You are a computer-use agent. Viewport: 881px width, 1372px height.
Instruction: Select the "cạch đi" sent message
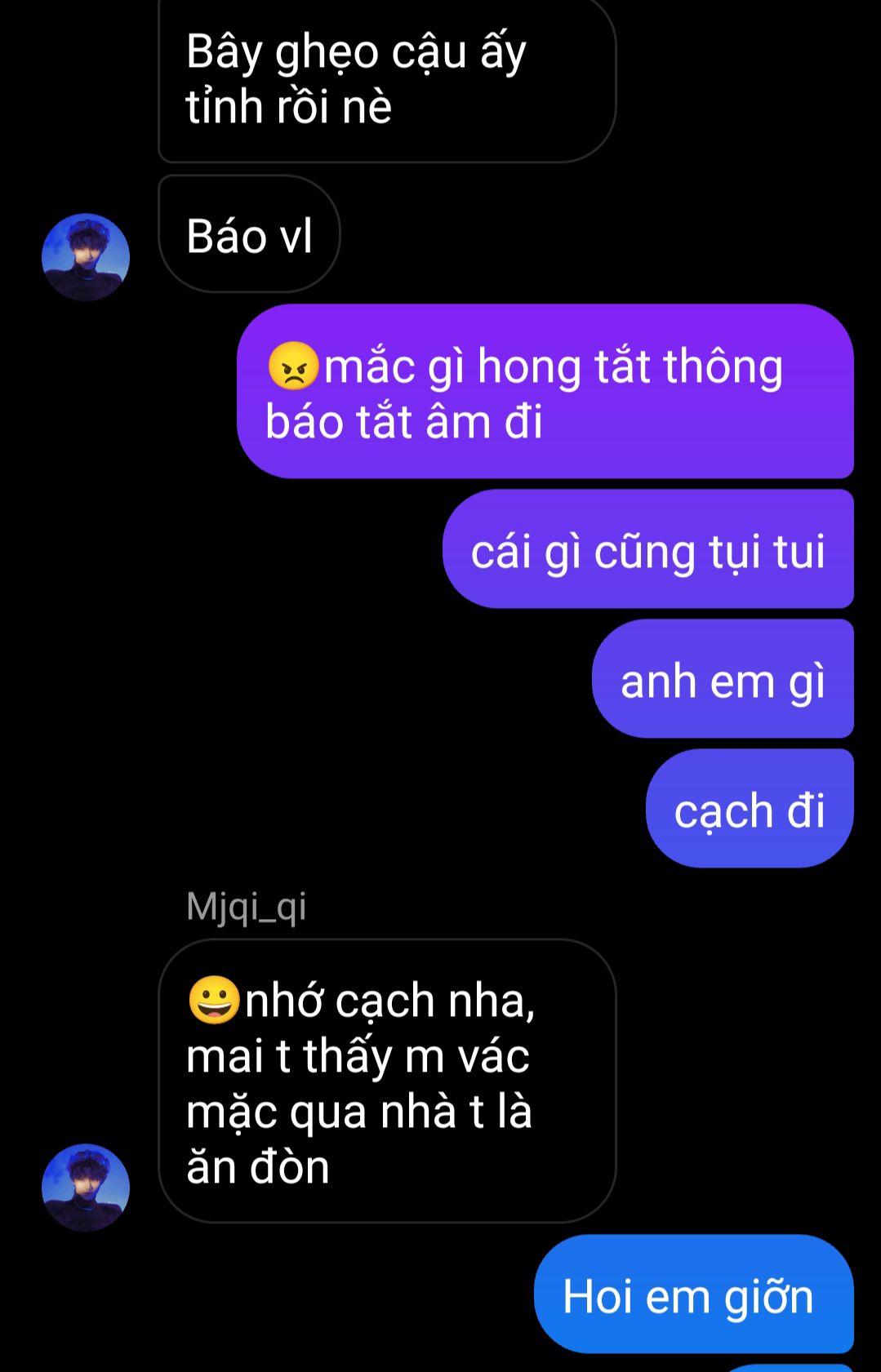(x=749, y=809)
